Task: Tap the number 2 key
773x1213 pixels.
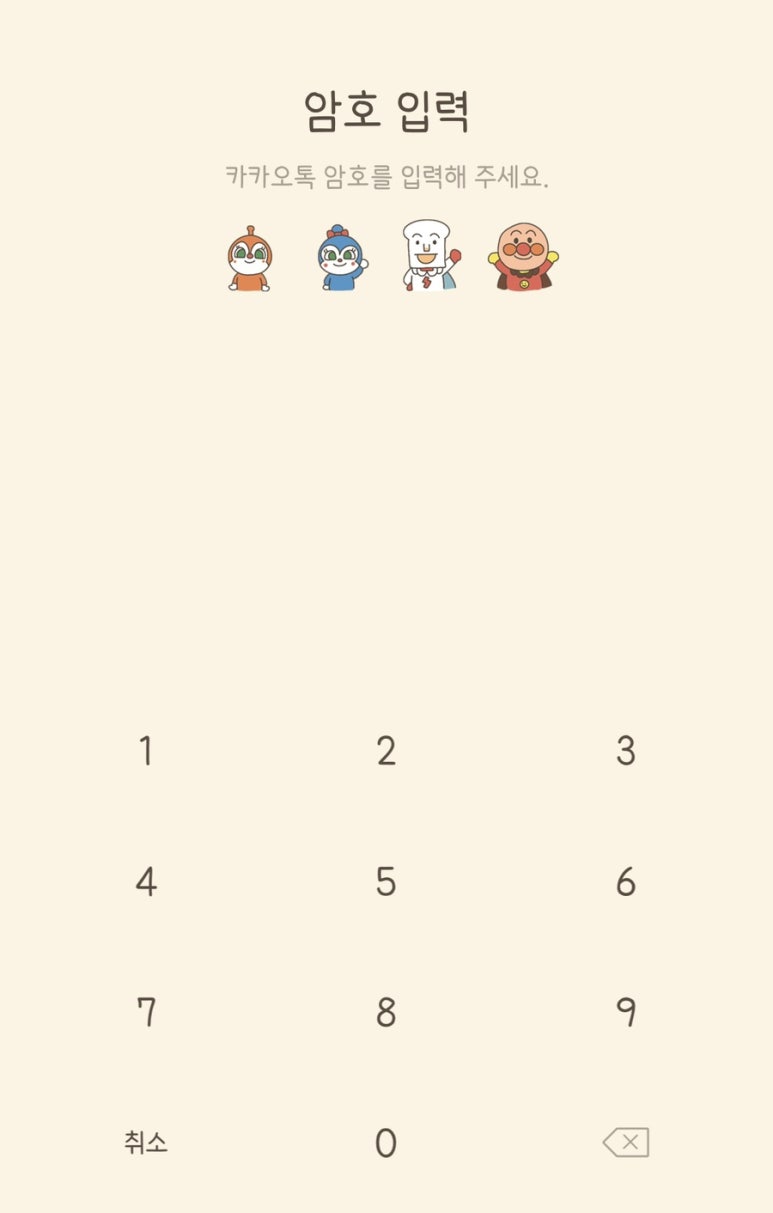Action: (386, 750)
